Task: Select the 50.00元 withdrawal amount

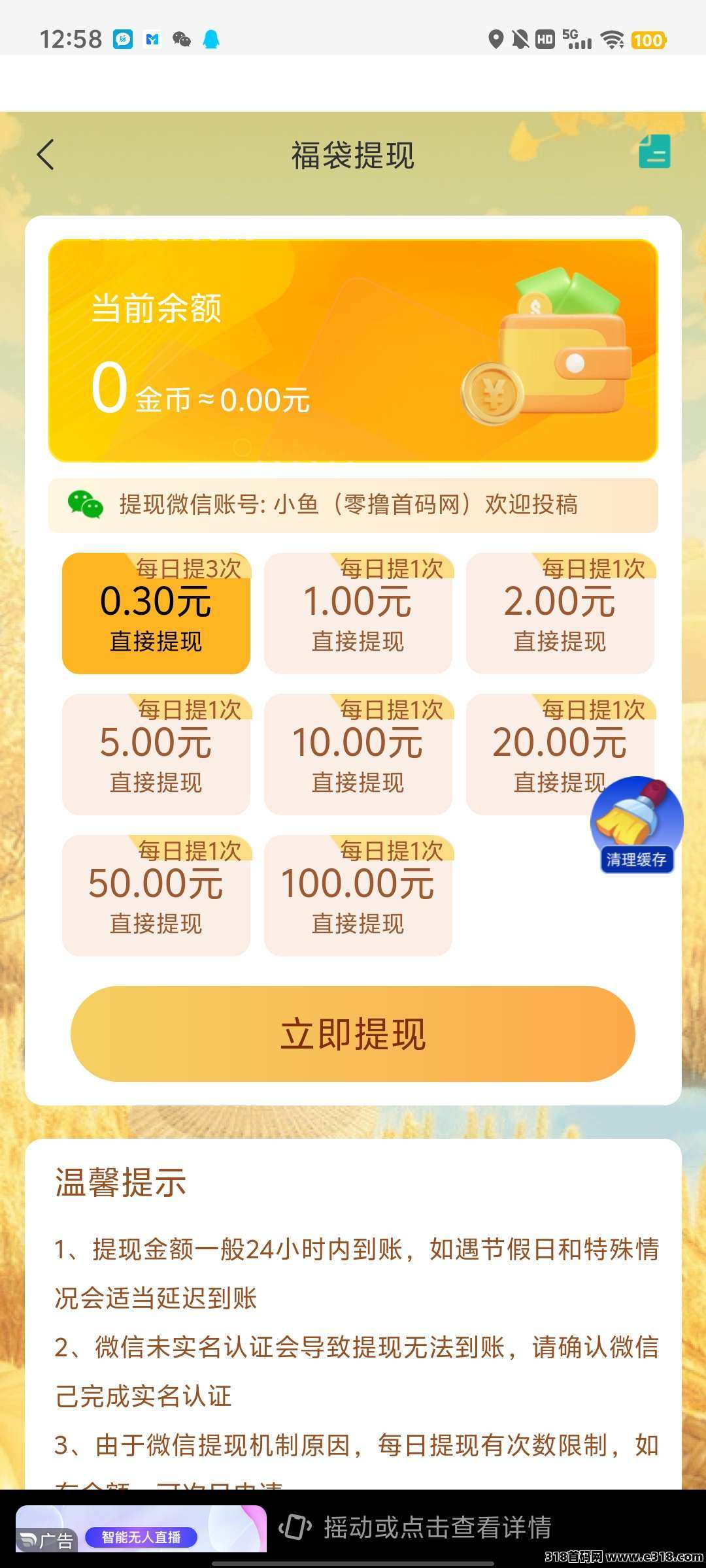Action: (x=156, y=896)
